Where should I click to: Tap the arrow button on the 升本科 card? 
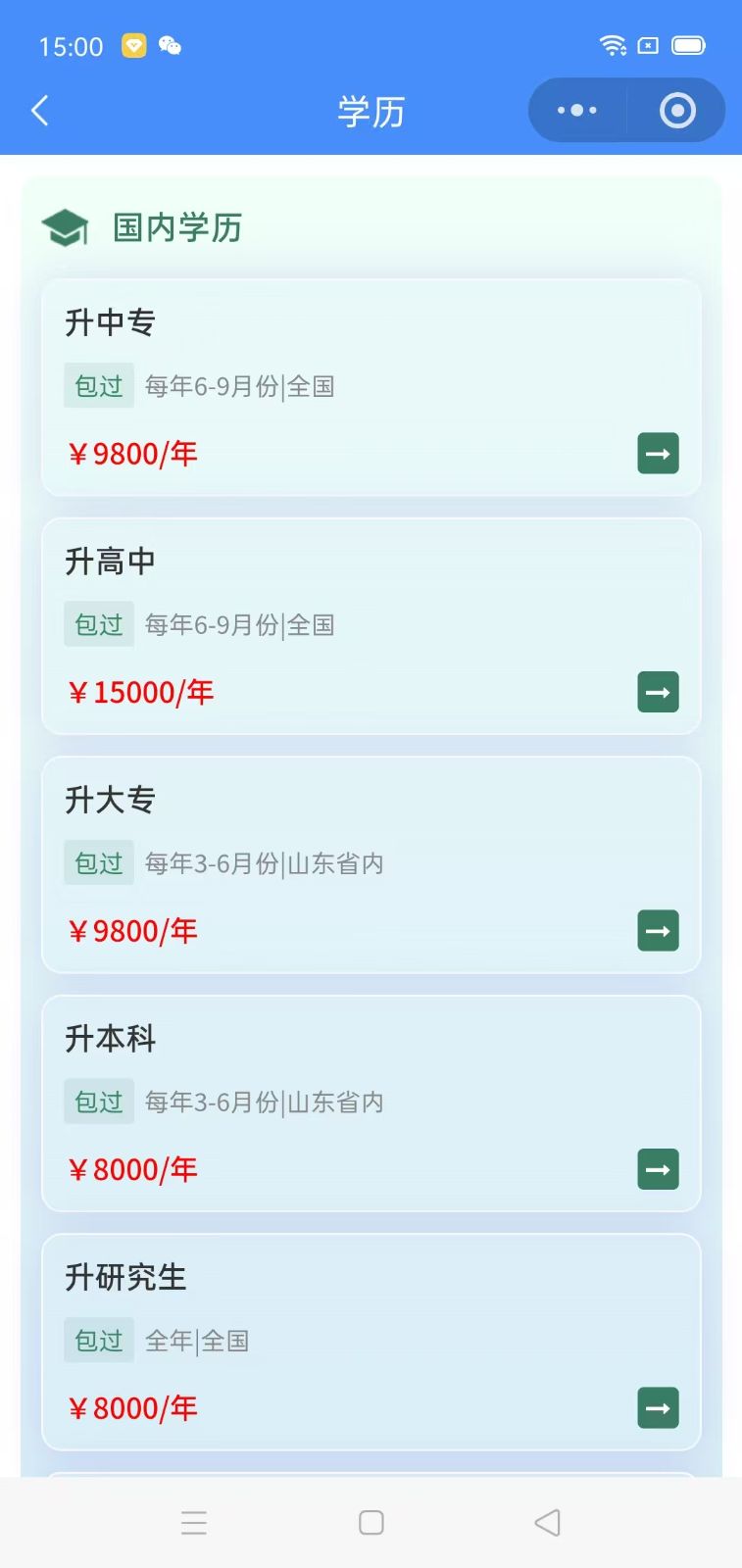[658, 1169]
